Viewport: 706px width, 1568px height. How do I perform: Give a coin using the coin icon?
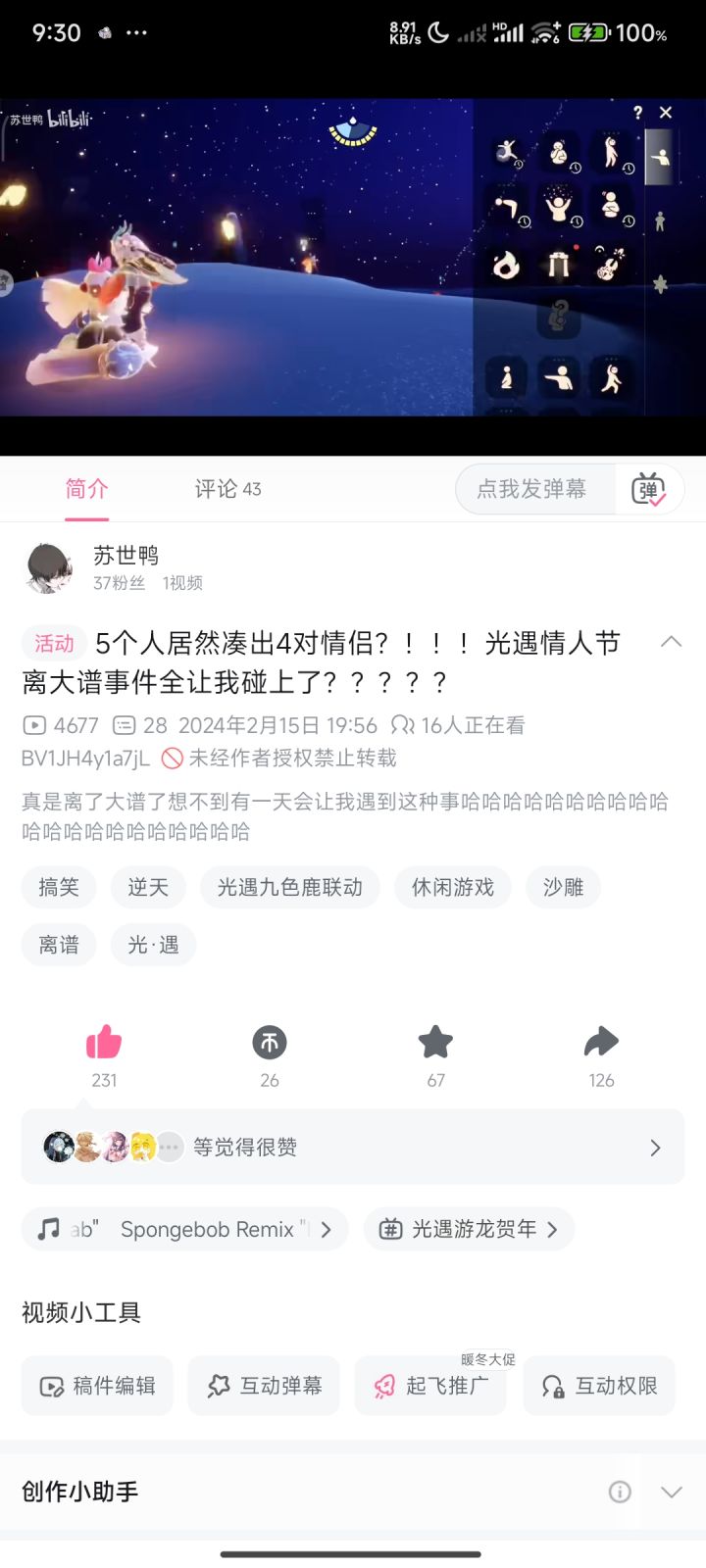[269, 1042]
